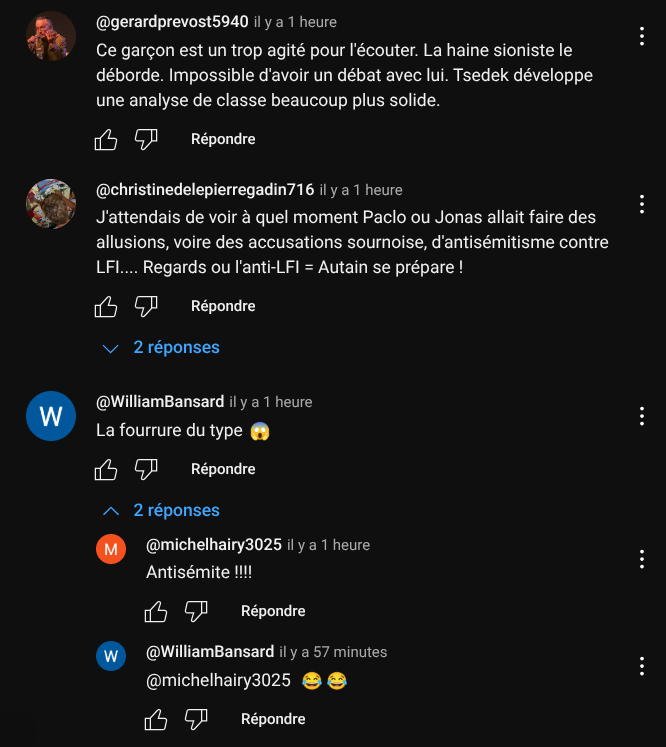This screenshot has width=666, height=747.
Task: Tap Répondre under christinedelepierregadin716's comment
Action: [223, 306]
